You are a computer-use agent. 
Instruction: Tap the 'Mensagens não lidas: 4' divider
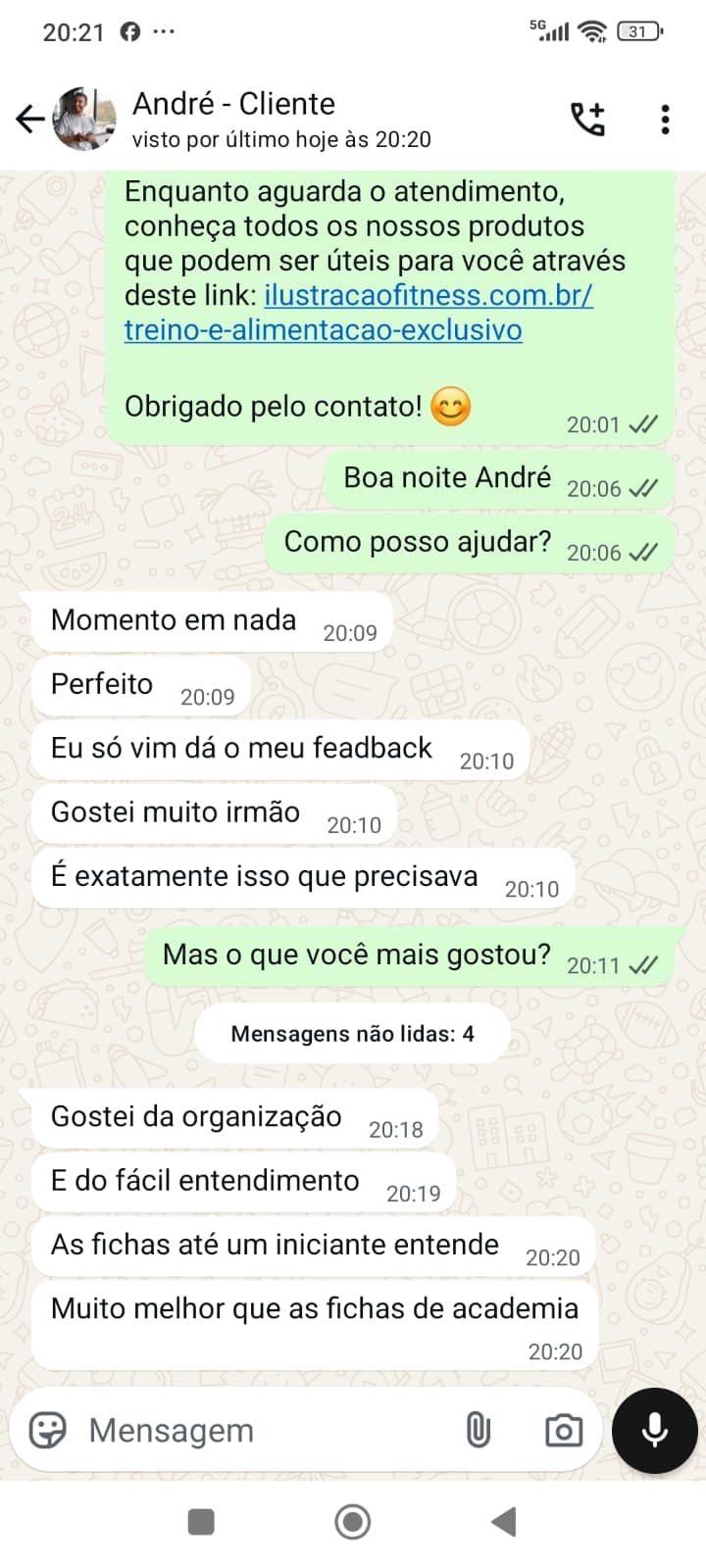(353, 1033)
